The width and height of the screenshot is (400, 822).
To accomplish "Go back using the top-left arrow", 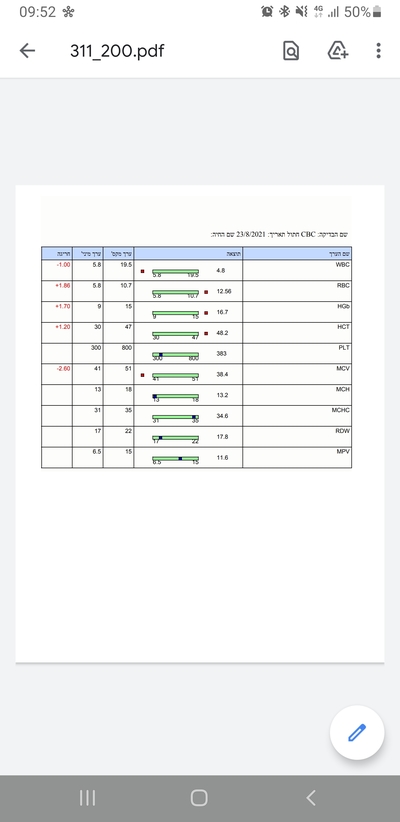I will pos(27,51).
